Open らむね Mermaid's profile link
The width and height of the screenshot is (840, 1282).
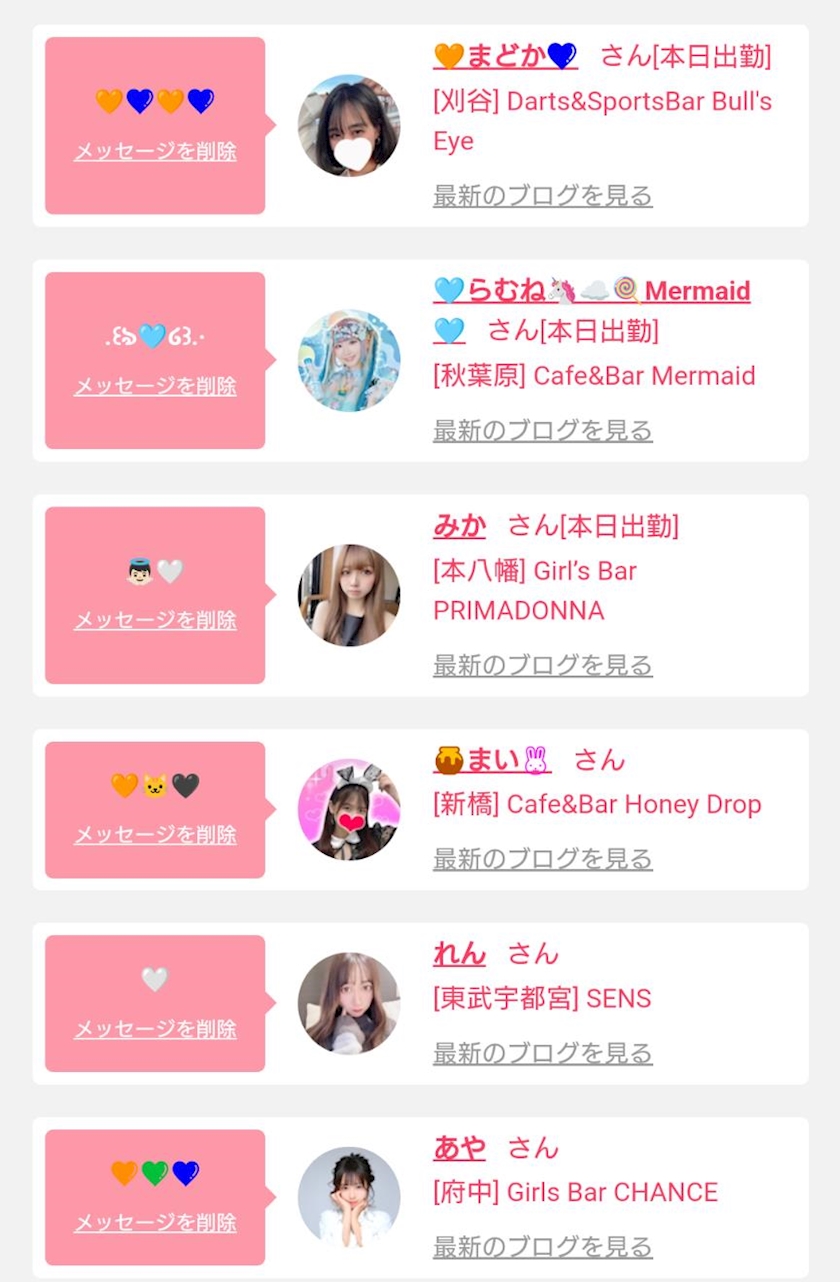pos(592,291)
